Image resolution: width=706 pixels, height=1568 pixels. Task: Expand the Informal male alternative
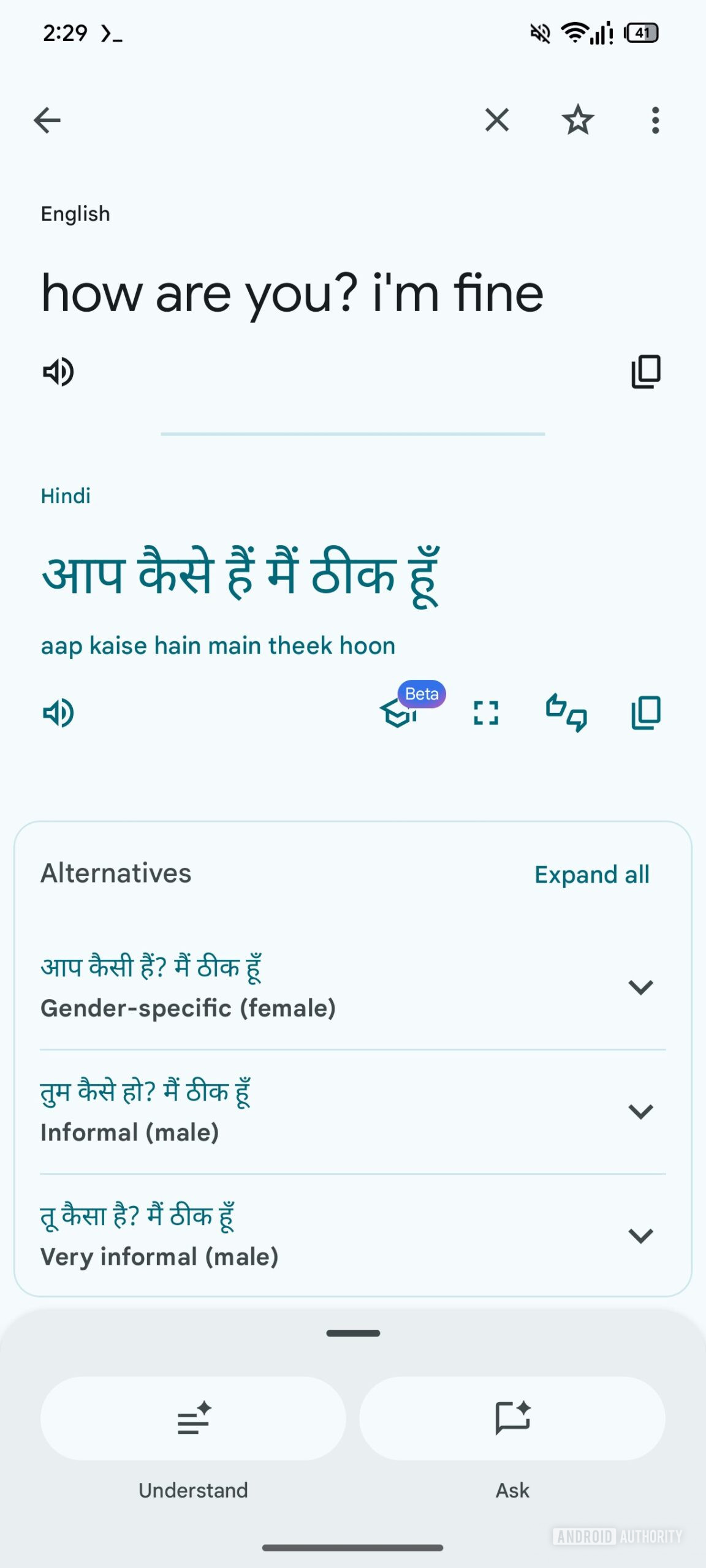640,1112
